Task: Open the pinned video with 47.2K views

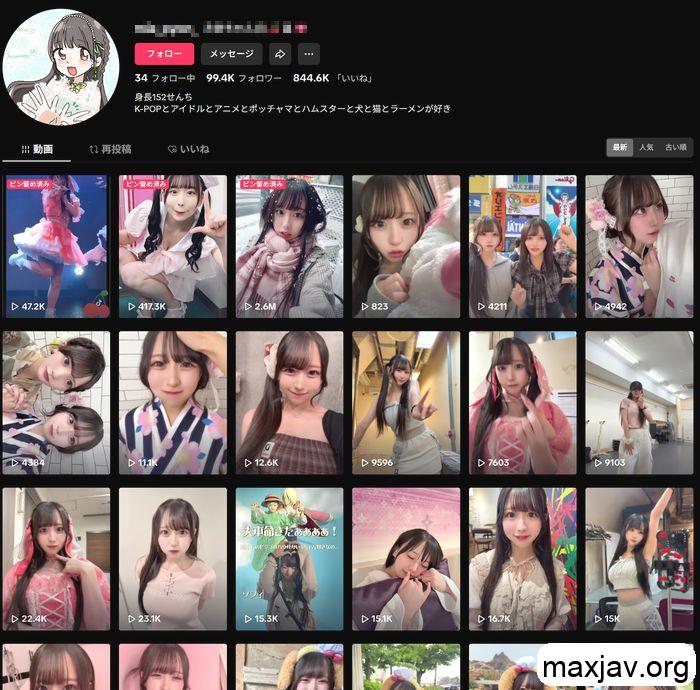Action: click(x=55, y=246)
